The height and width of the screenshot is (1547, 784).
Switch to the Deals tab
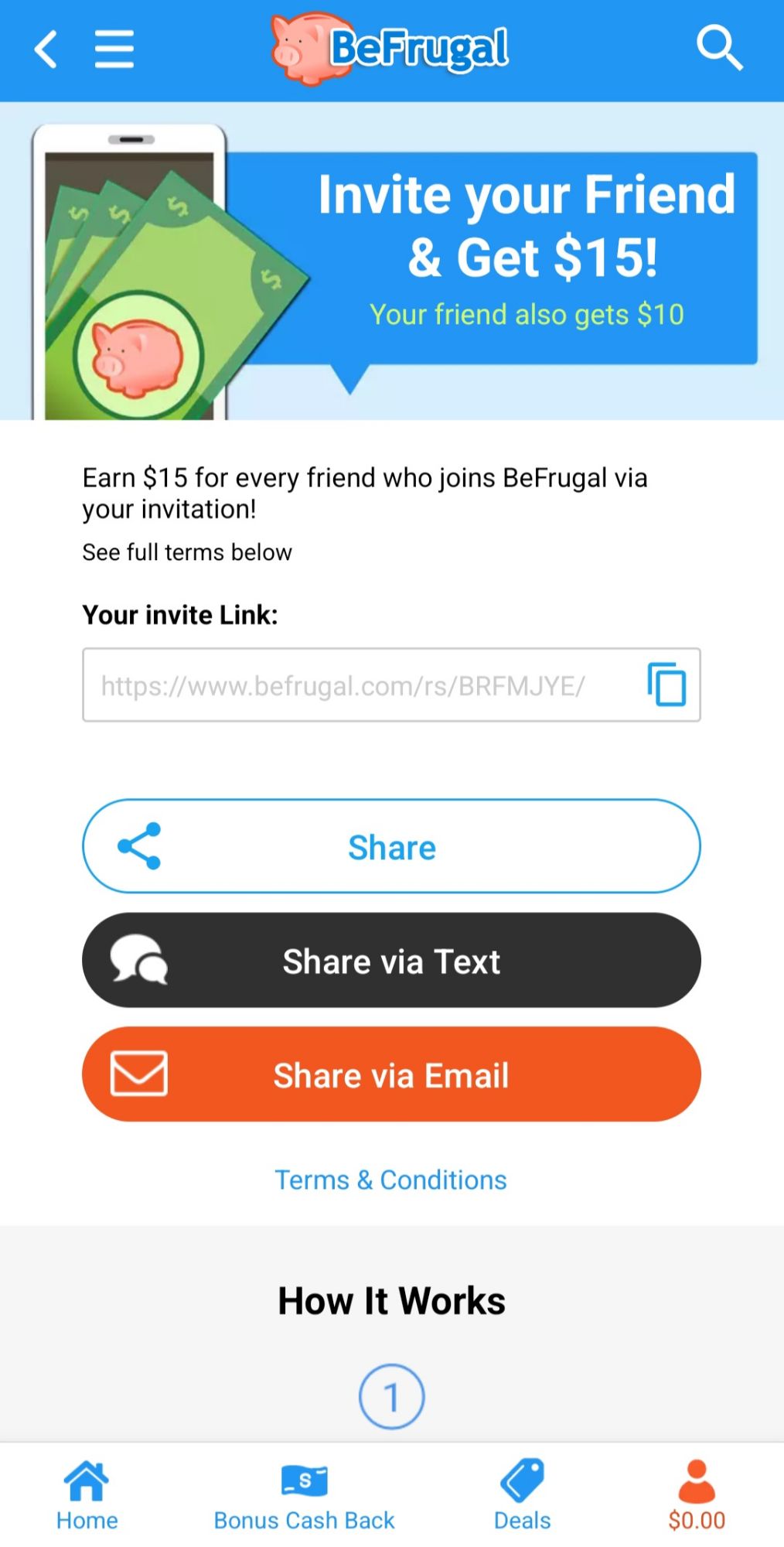click(x=523, y=1494)
